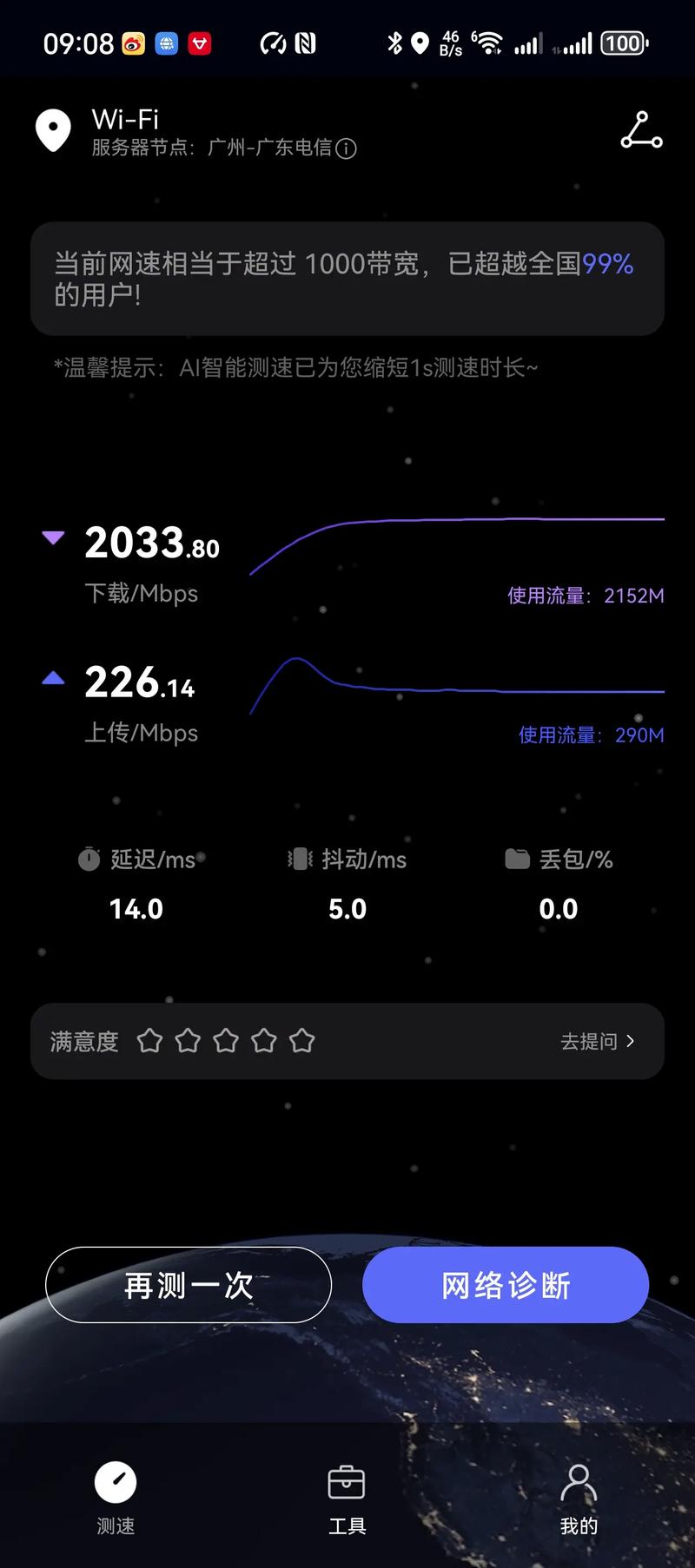695x1568 pixels.
Task: Tap the jitter icon beside 抖动/ms
Action: tap(299, 860)
